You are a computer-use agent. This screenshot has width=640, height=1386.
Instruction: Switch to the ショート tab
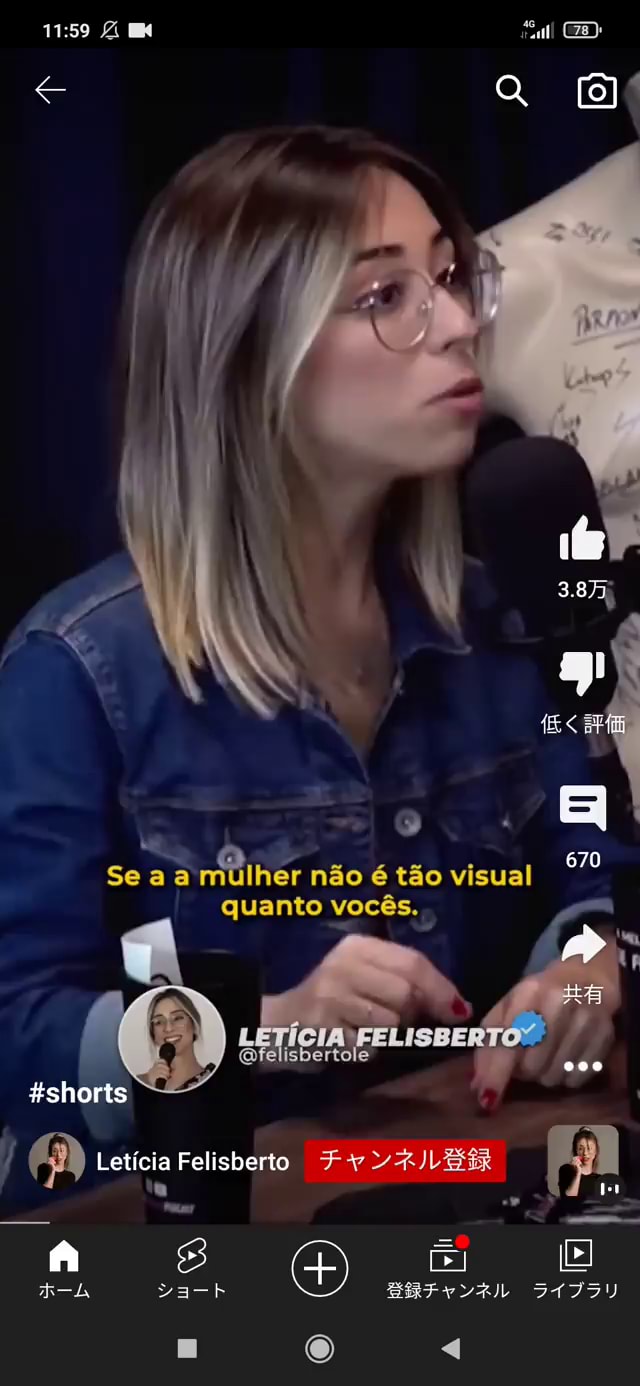[x=192, y=1269]
